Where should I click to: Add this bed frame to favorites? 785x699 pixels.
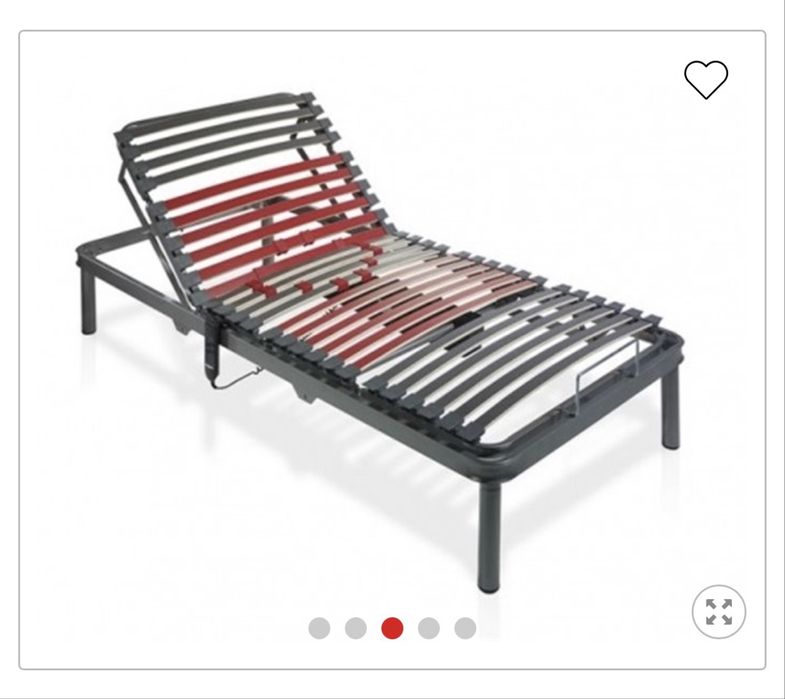pyautogui.click(x=705, y=80)
